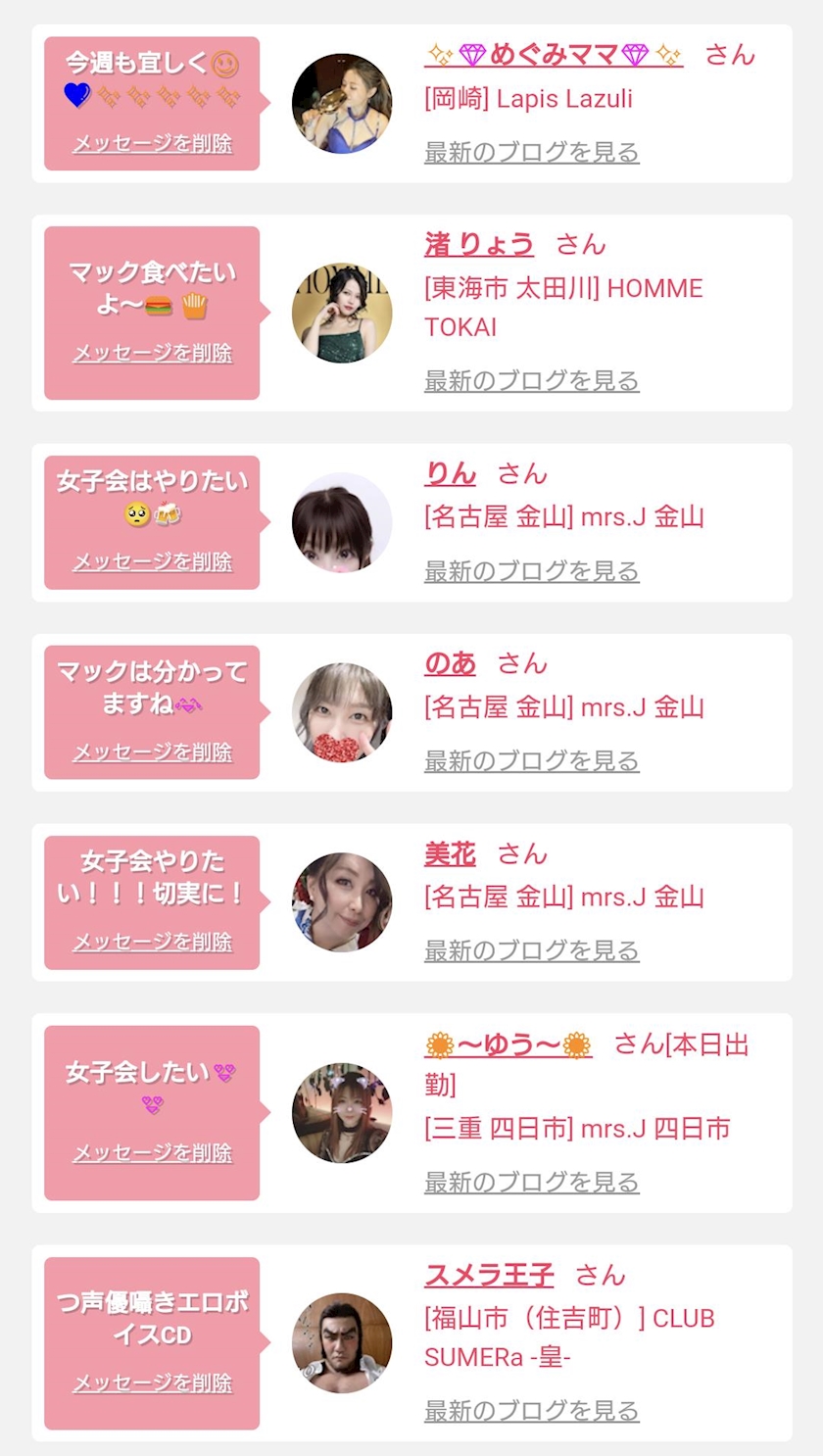View 渚 りょう's latest blog
This screenshot has height=1456, width=823.
click(x=532, y=381)
